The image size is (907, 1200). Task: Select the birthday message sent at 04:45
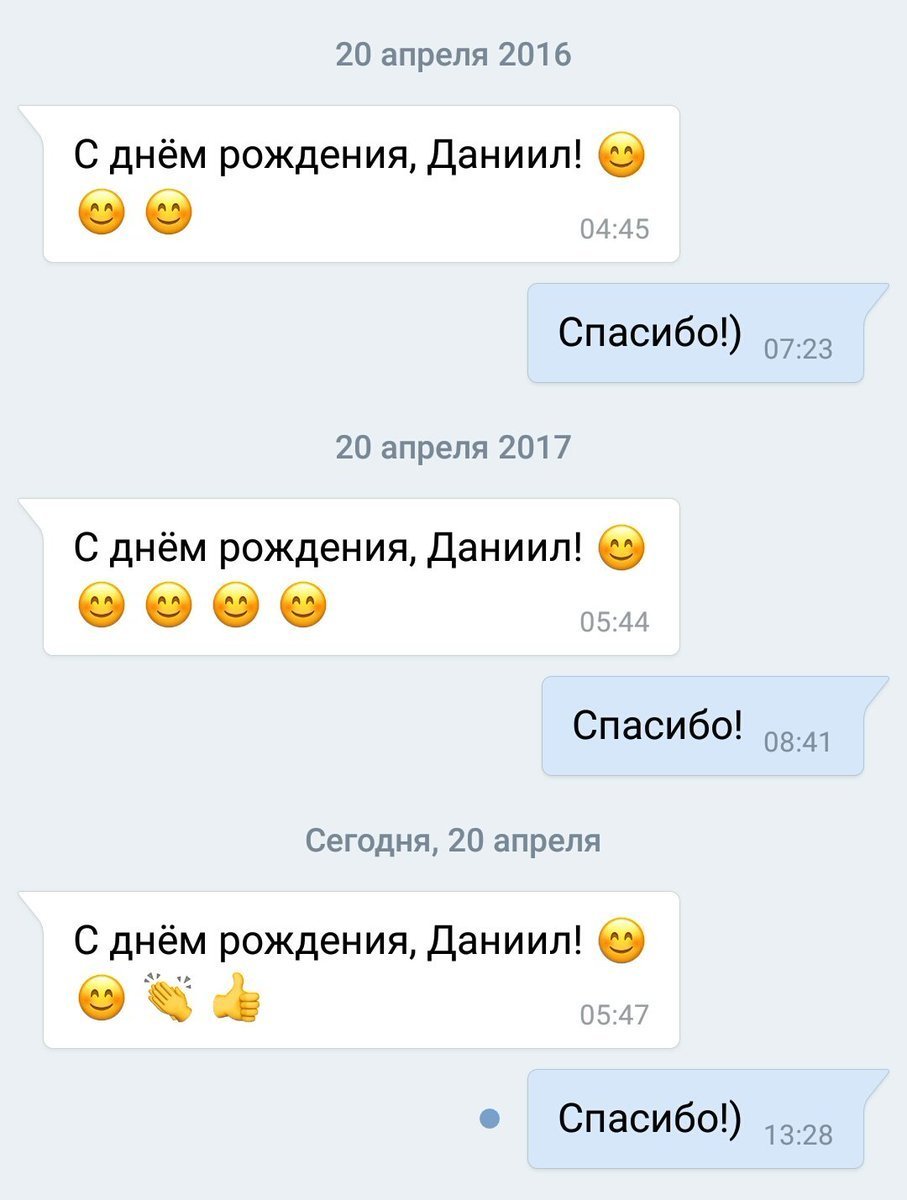360,184
